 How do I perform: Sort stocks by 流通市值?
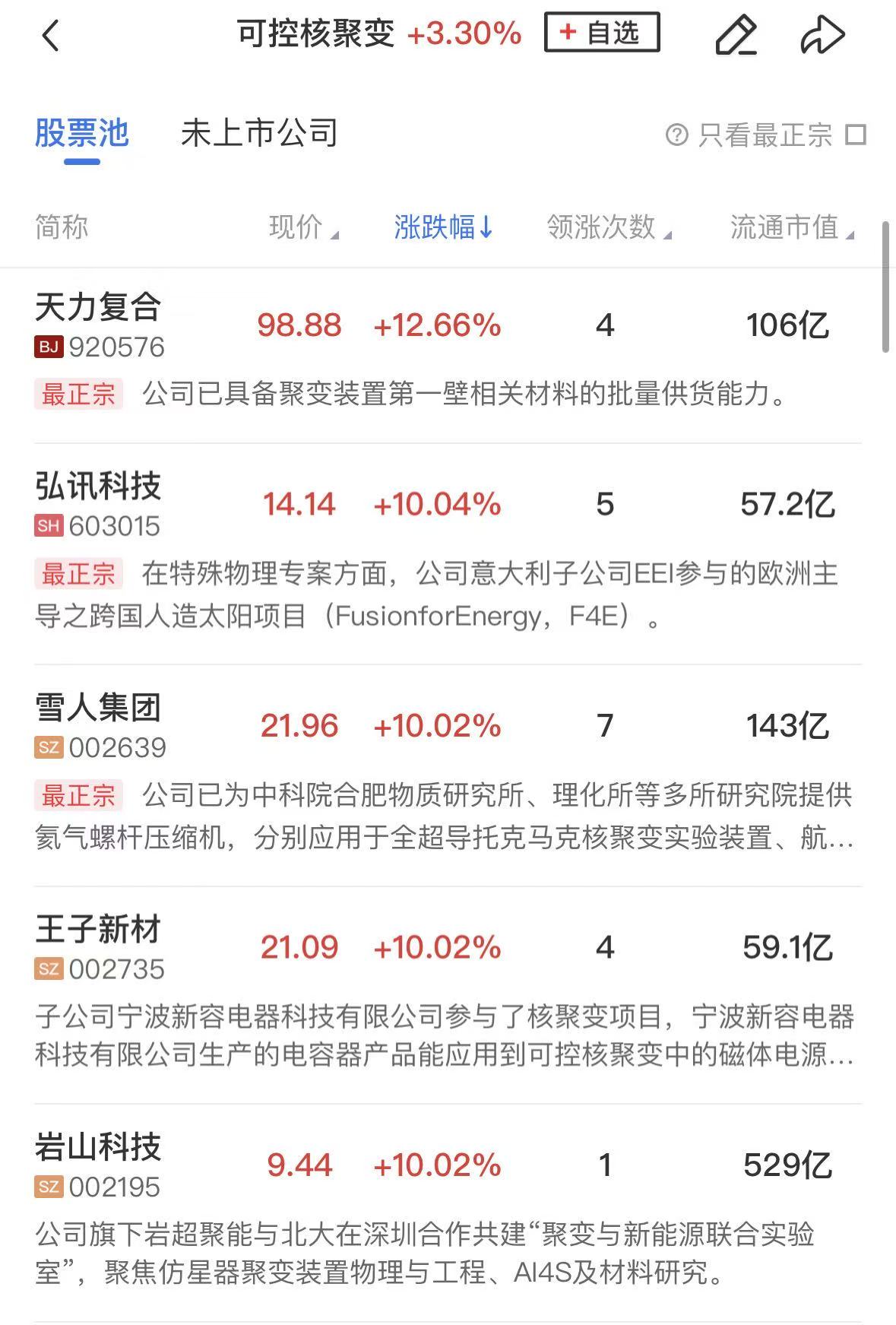(791, 227)
